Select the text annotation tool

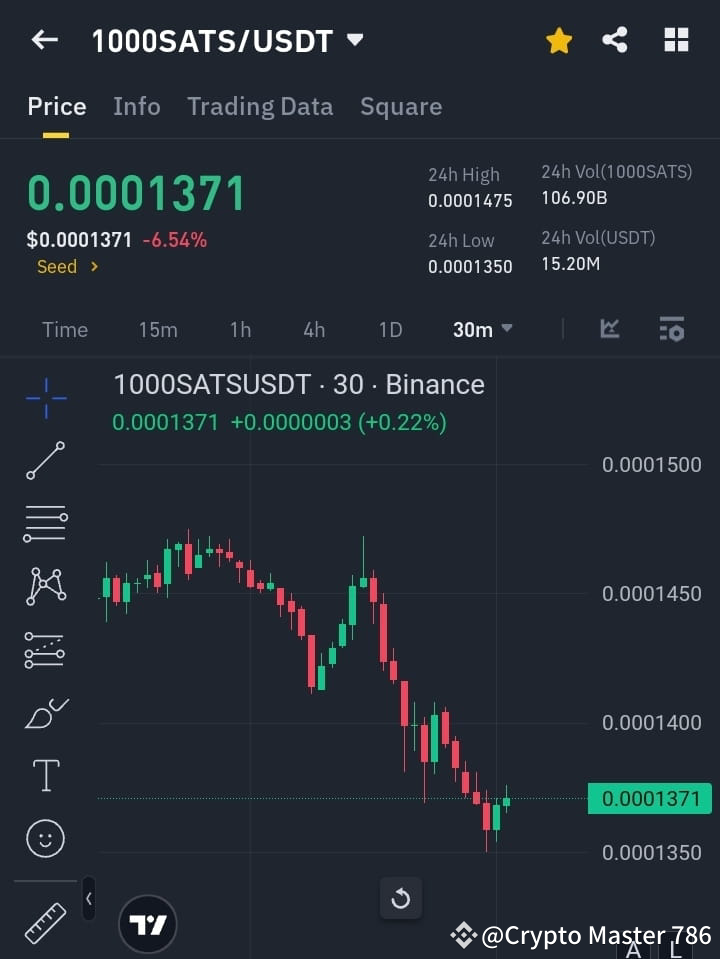coord(44,774)
